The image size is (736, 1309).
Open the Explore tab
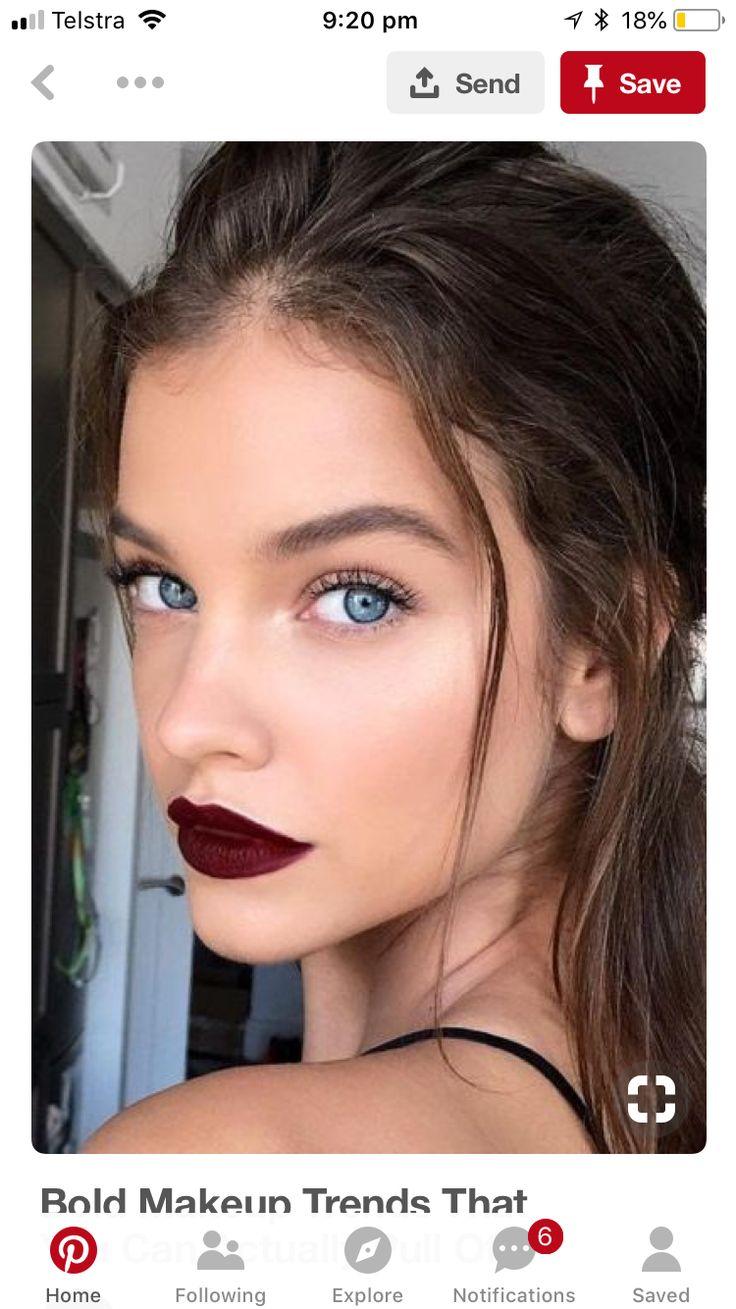click(x=367, y=1265)
